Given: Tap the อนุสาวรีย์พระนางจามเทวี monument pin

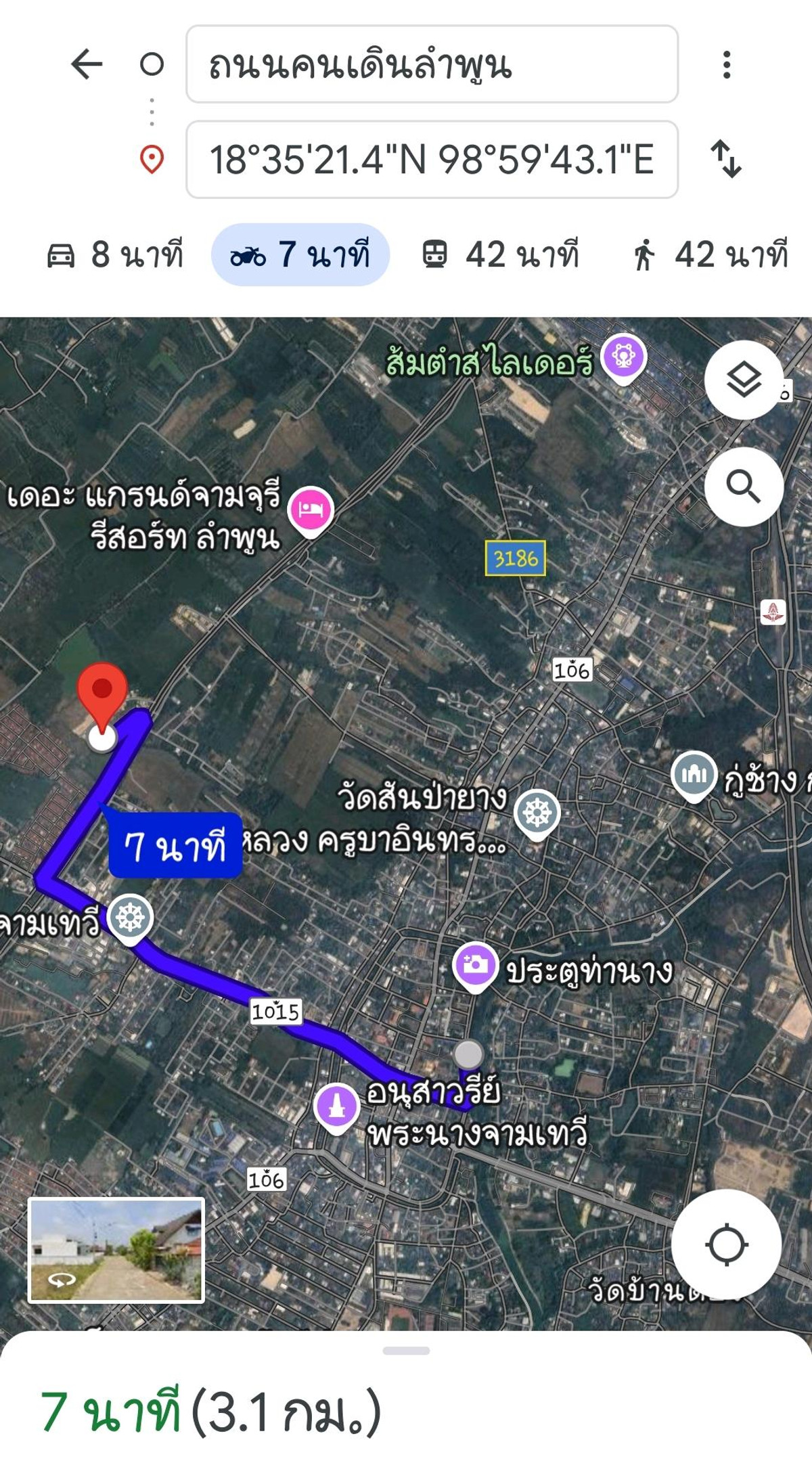Looking at the screenshot, I should click(336, 1106).
